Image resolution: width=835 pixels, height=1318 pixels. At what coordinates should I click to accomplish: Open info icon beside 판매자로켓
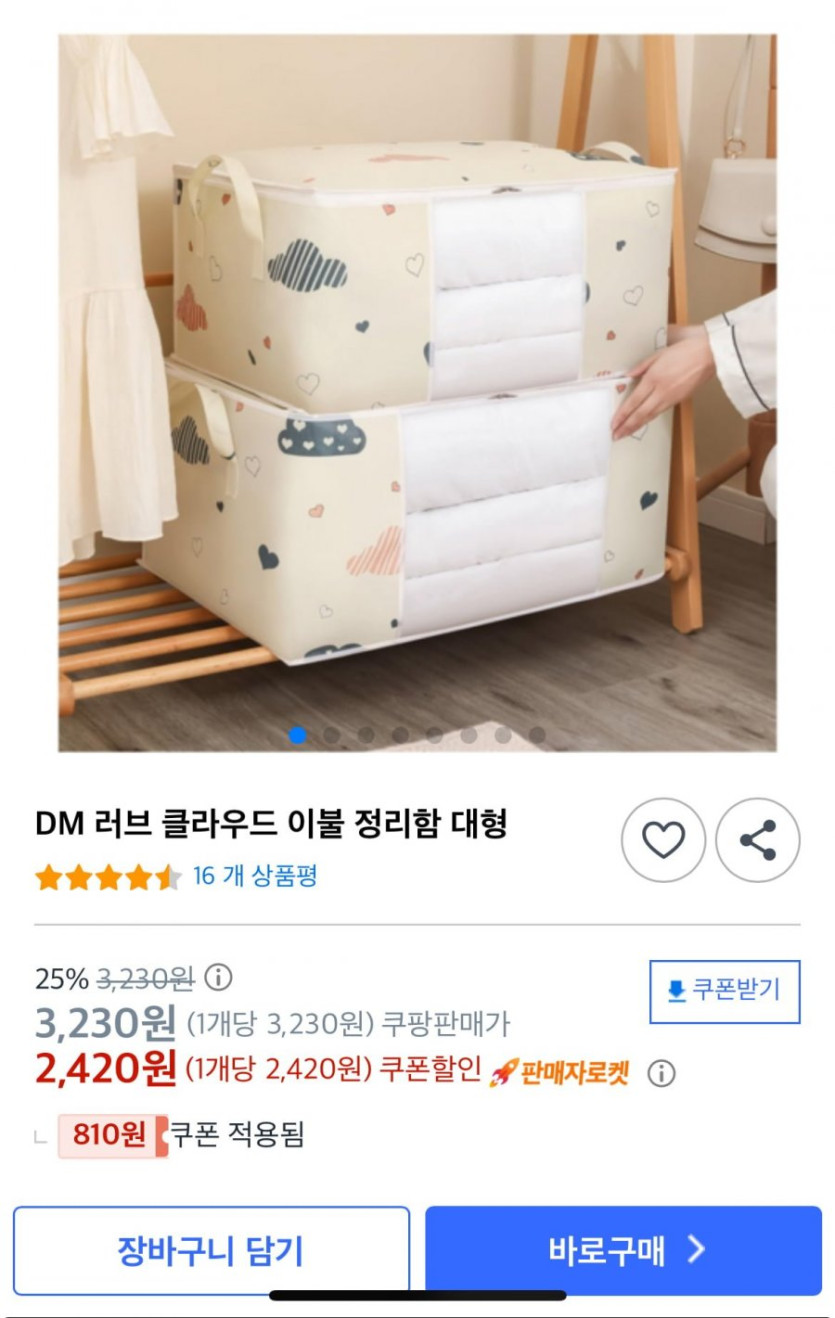pyautogui.click(x=661, y=1074)
